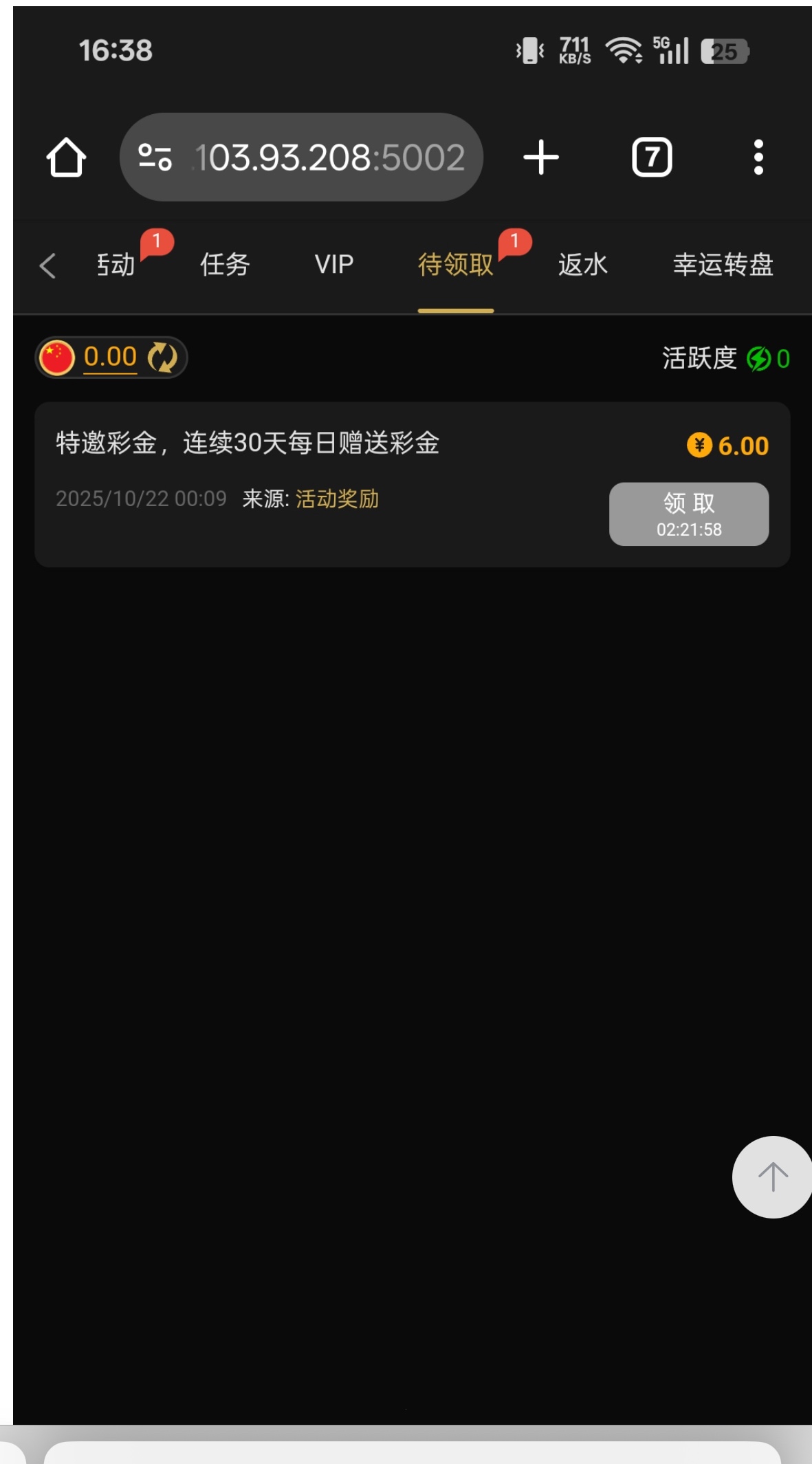The height and width of the screenshot is (1464, 812).
Task: Open the VIP tab
Action: pos(334,265)
